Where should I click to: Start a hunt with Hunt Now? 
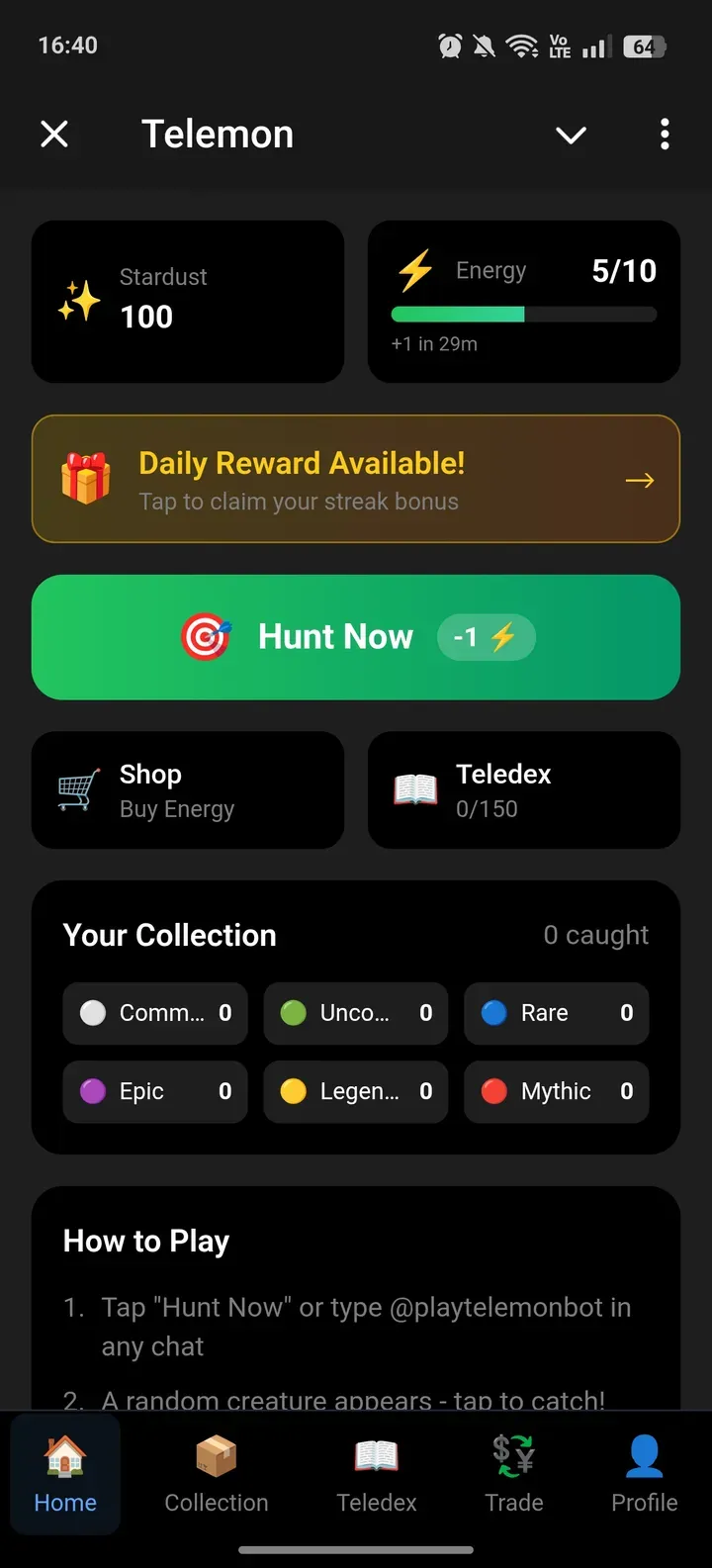[x=356, y=637]
